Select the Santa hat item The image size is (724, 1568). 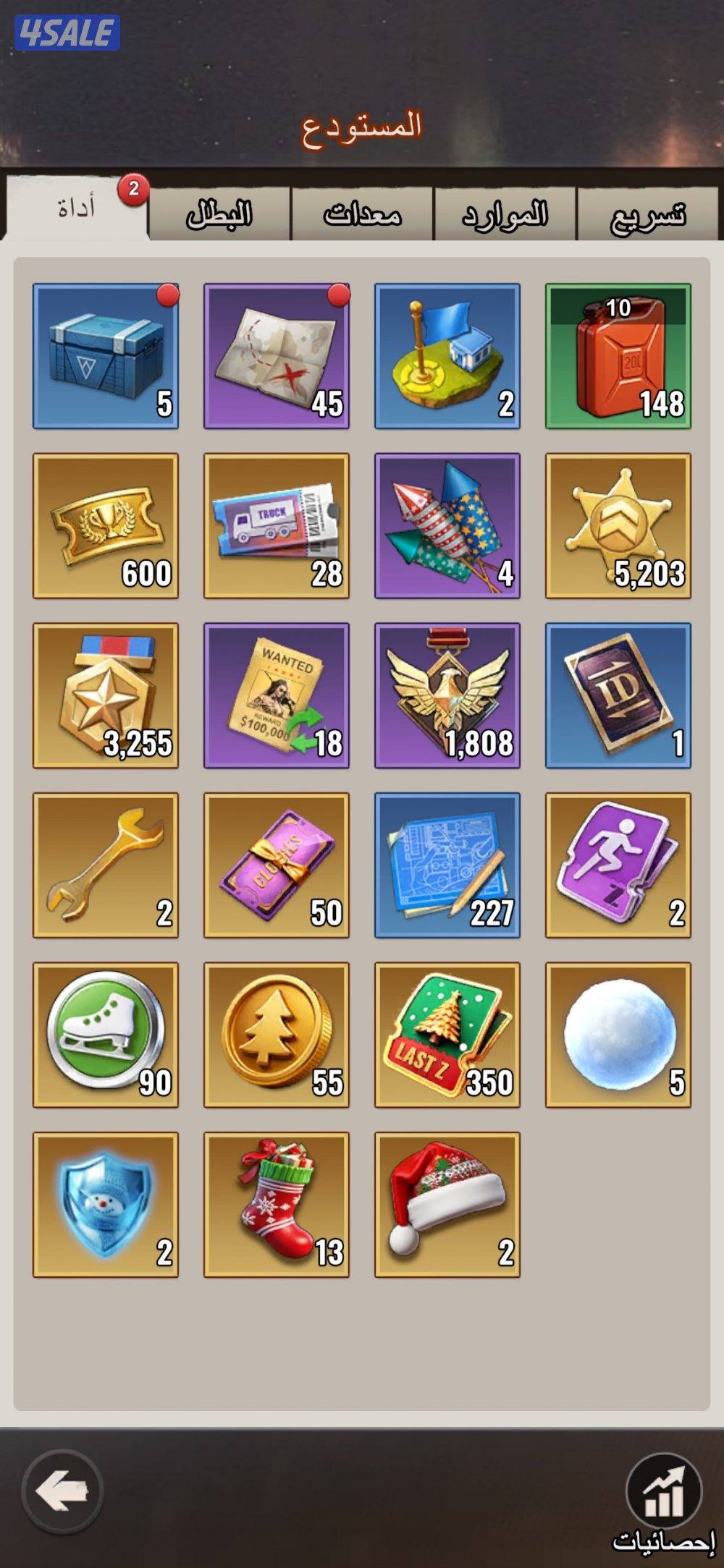point(447,1205)
